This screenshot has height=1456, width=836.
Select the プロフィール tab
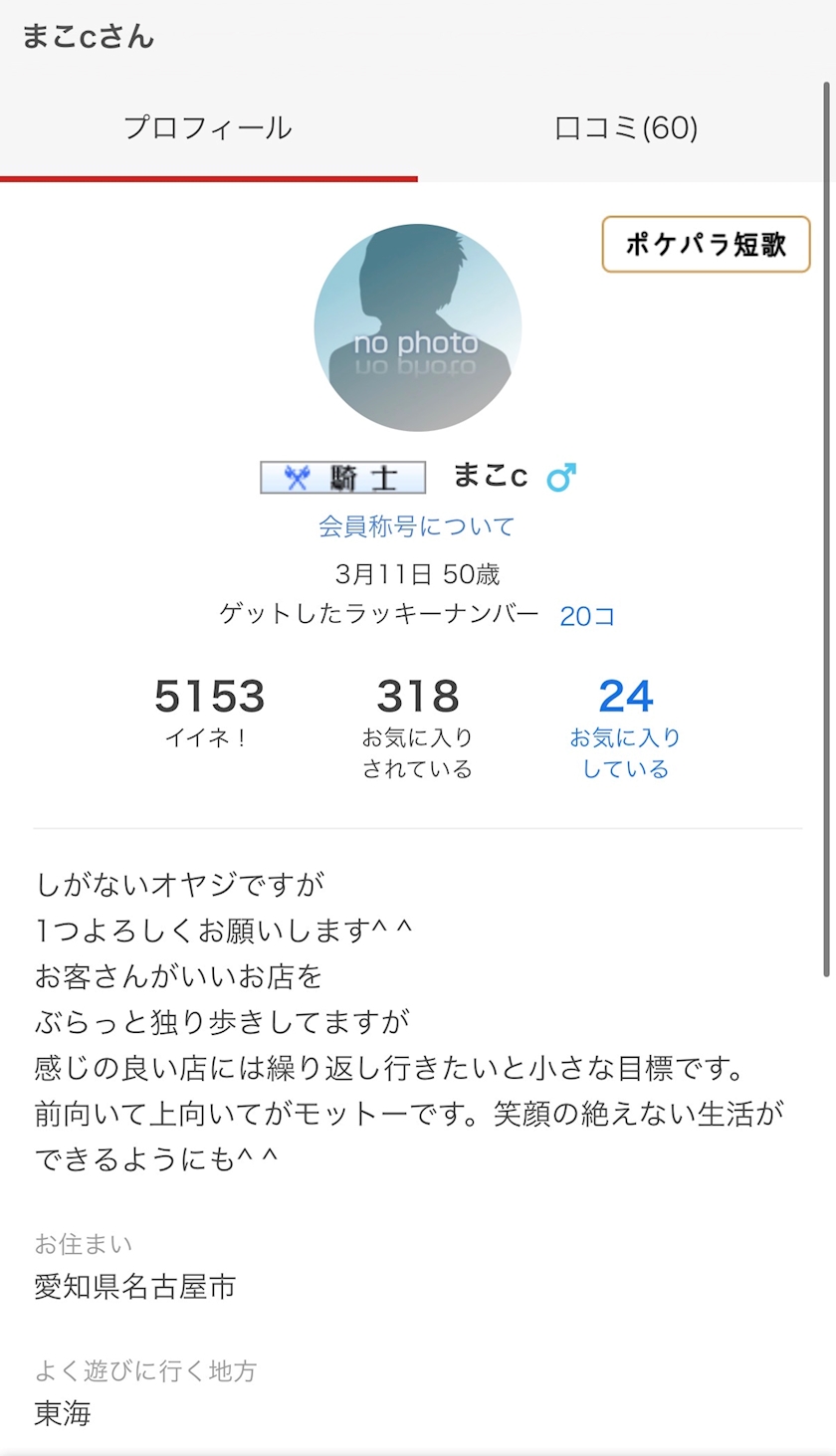coord(208,129)
